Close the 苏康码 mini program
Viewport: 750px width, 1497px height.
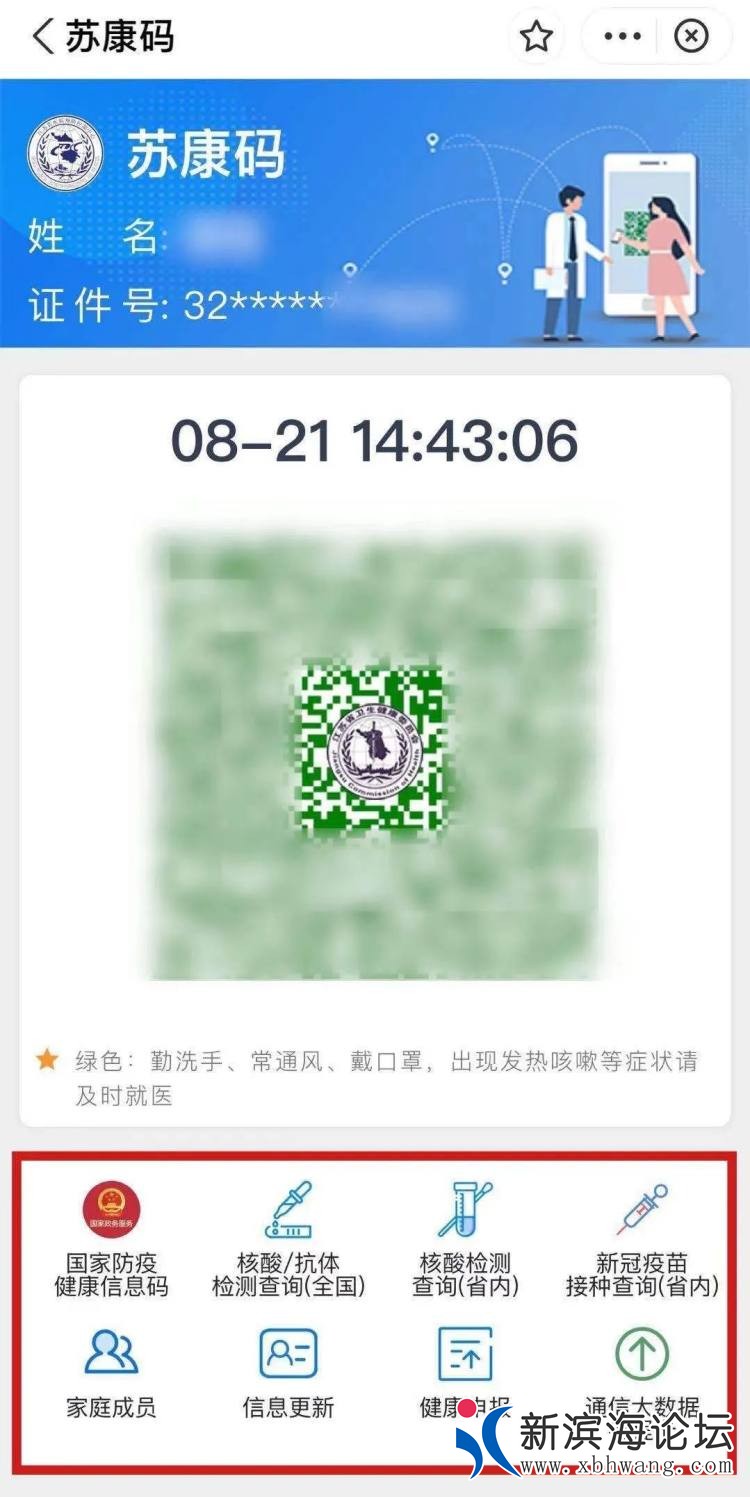(691, 37)
